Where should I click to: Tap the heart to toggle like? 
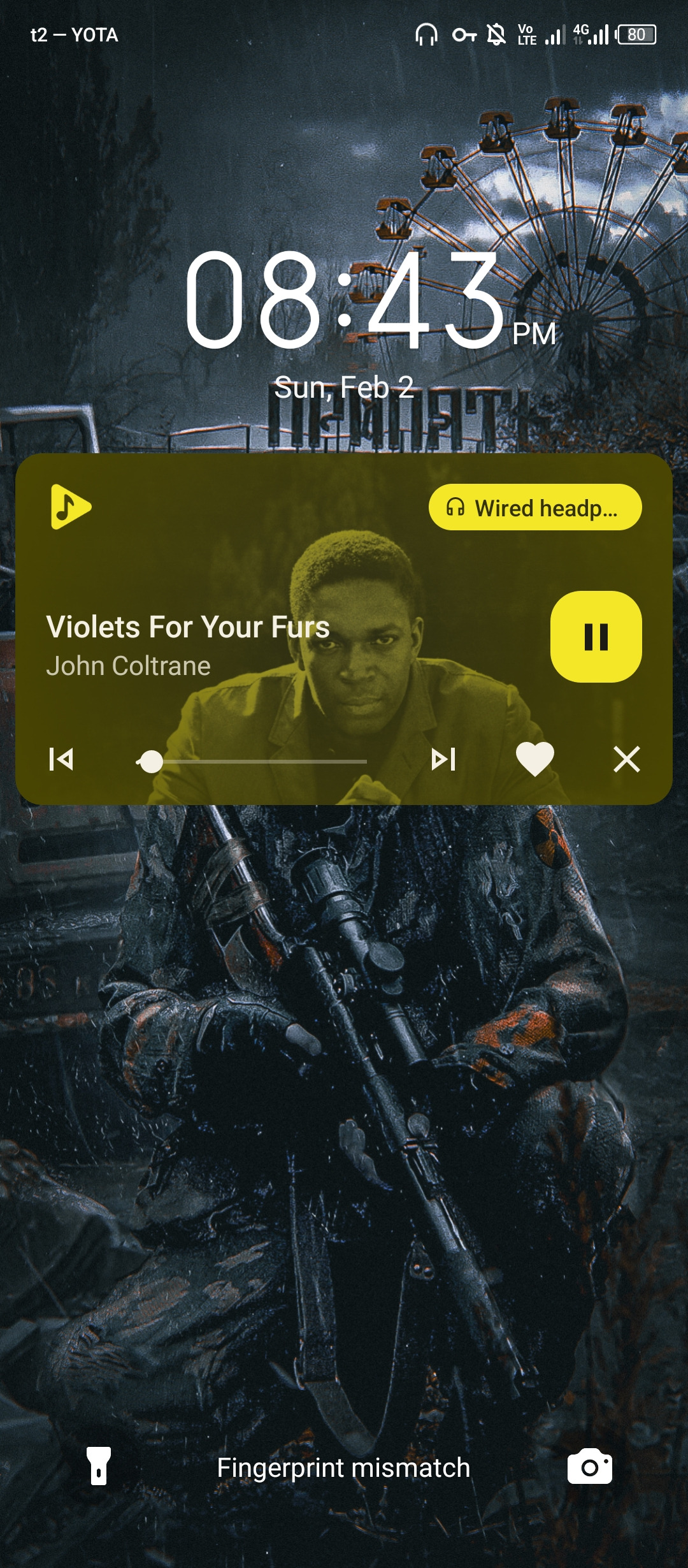click(x=534, y=759)
